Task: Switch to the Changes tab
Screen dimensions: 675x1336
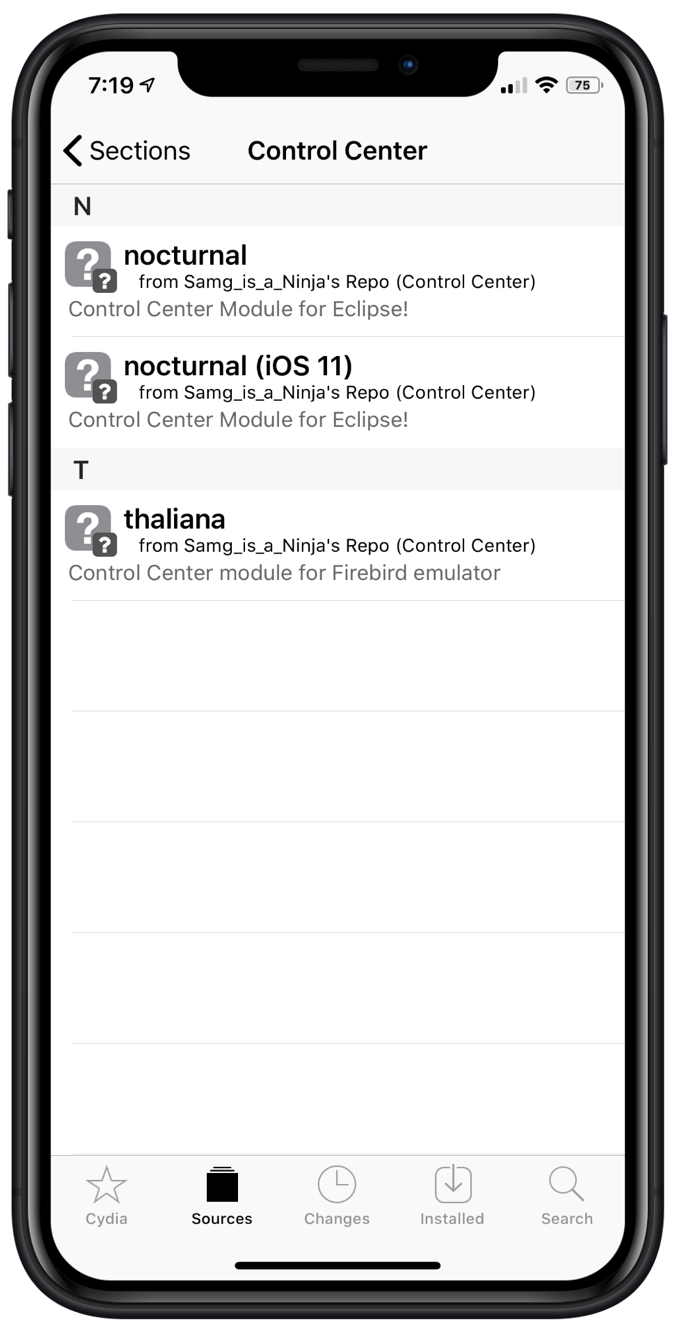Action: (337, 1196)
